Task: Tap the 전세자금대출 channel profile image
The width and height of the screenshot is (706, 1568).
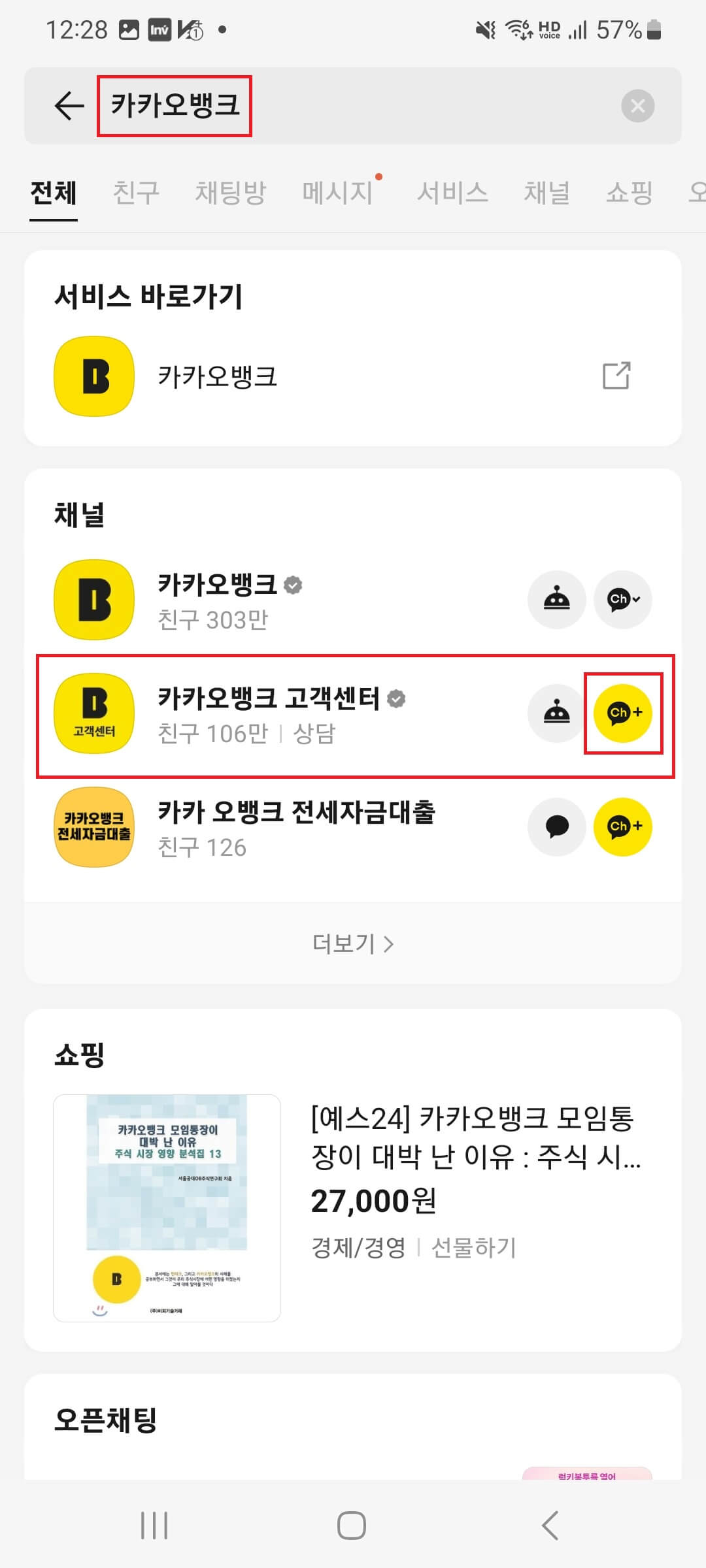Action: coord(93,826)
